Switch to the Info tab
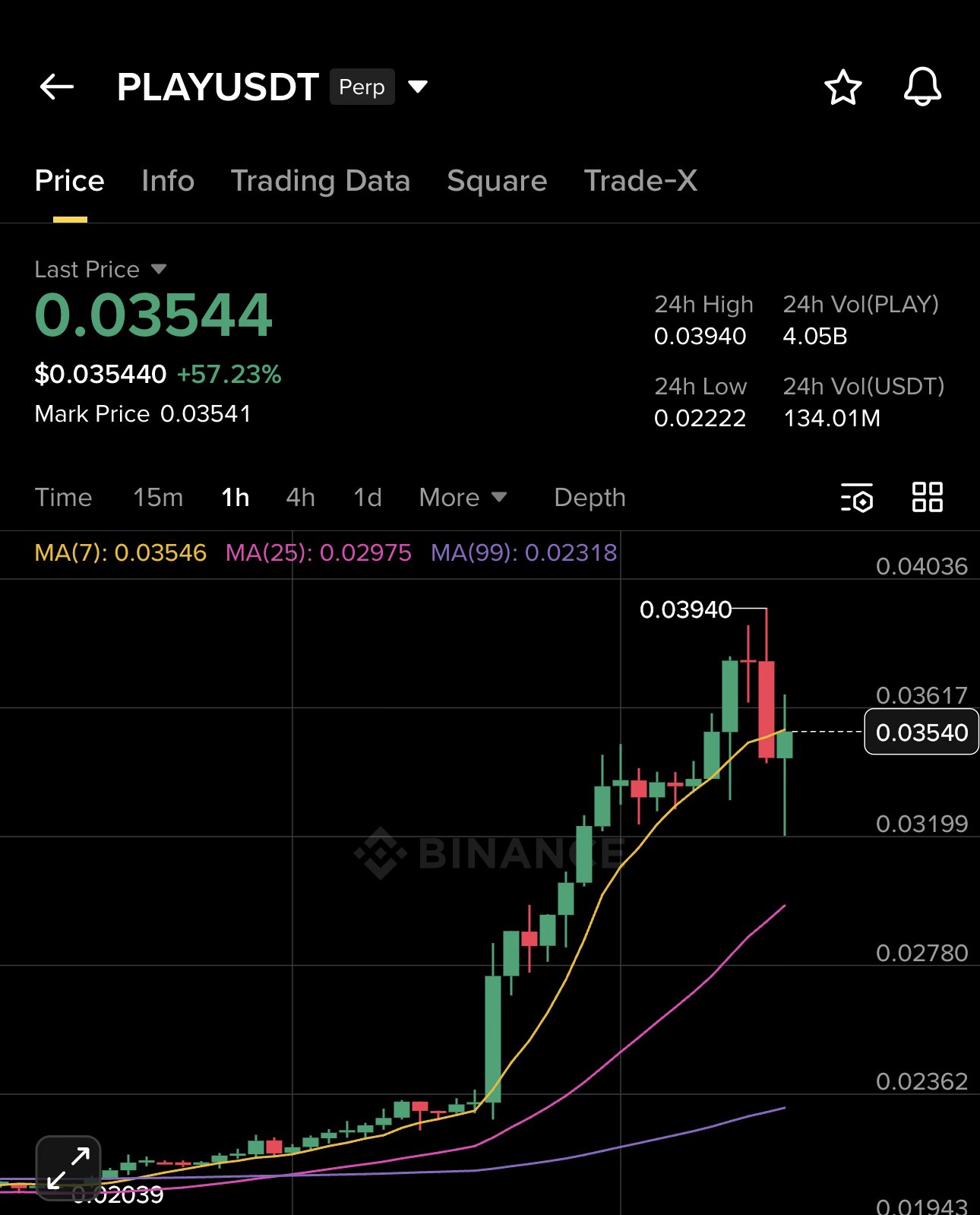 [168, 181]
